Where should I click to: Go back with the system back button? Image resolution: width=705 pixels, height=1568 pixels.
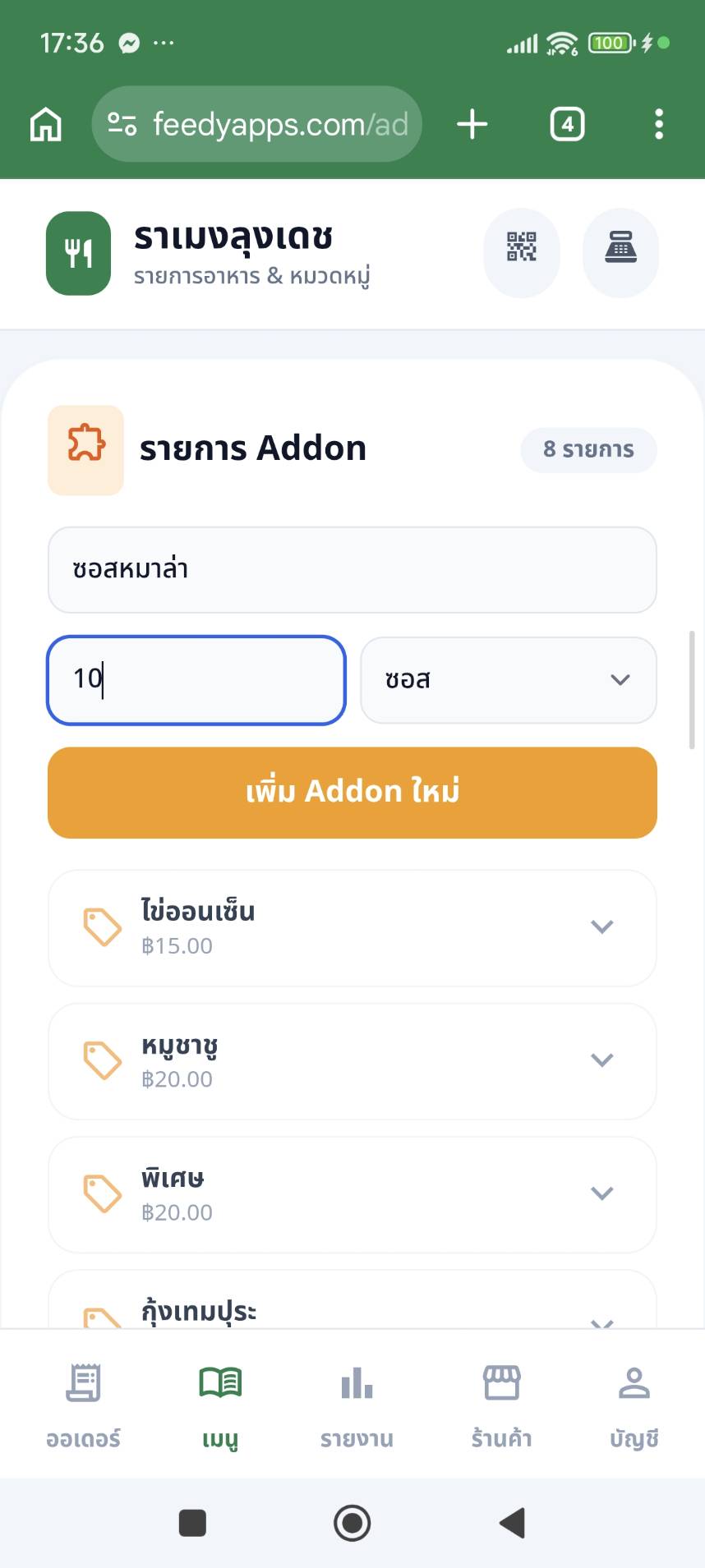click(512, 1522)
